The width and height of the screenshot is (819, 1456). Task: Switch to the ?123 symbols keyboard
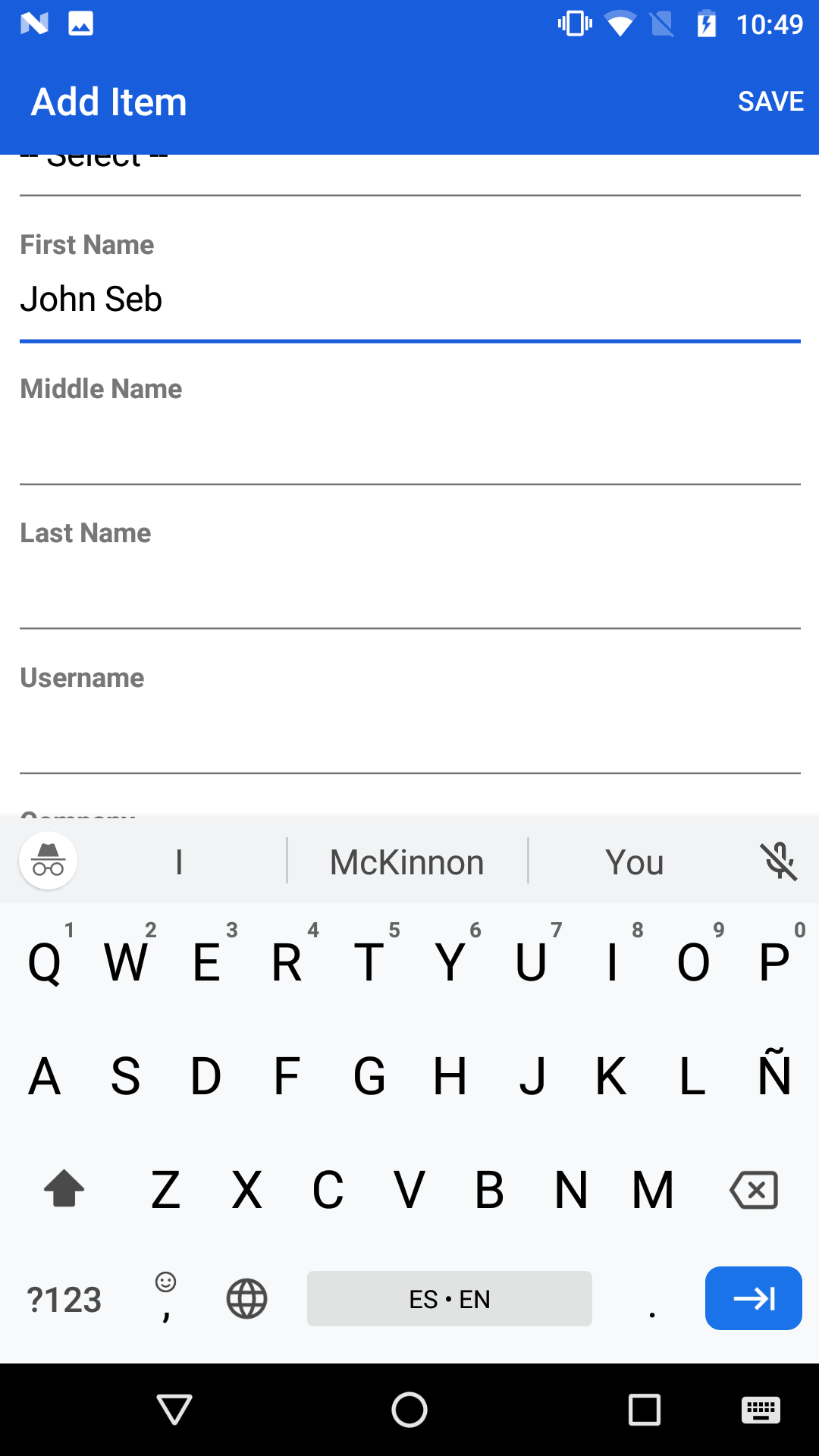[x=64, y=1300]
